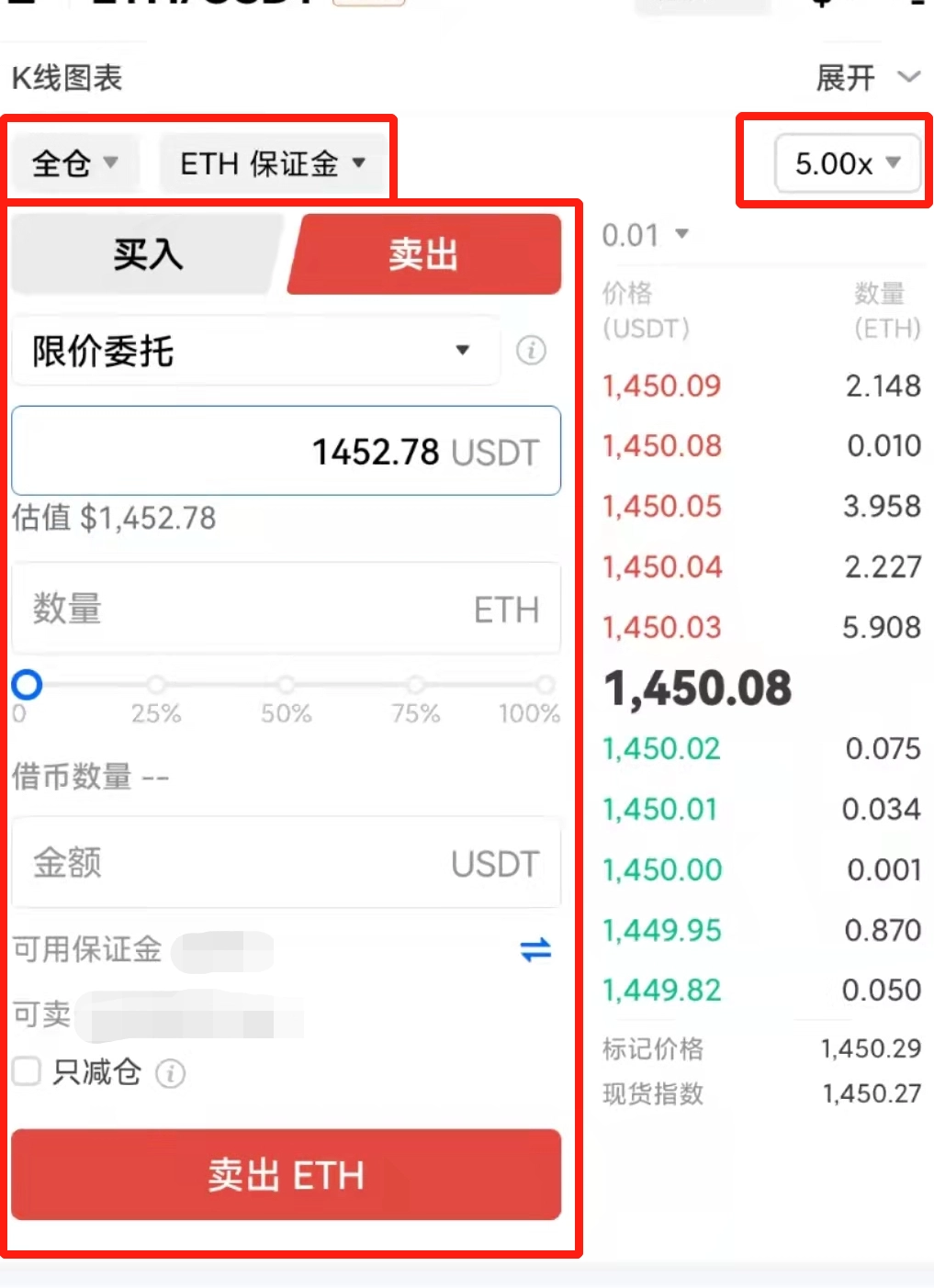Screen dimensions: 934x1288
Task: Open the 全仓 margin mode dropdown
Action: (74, 163)
